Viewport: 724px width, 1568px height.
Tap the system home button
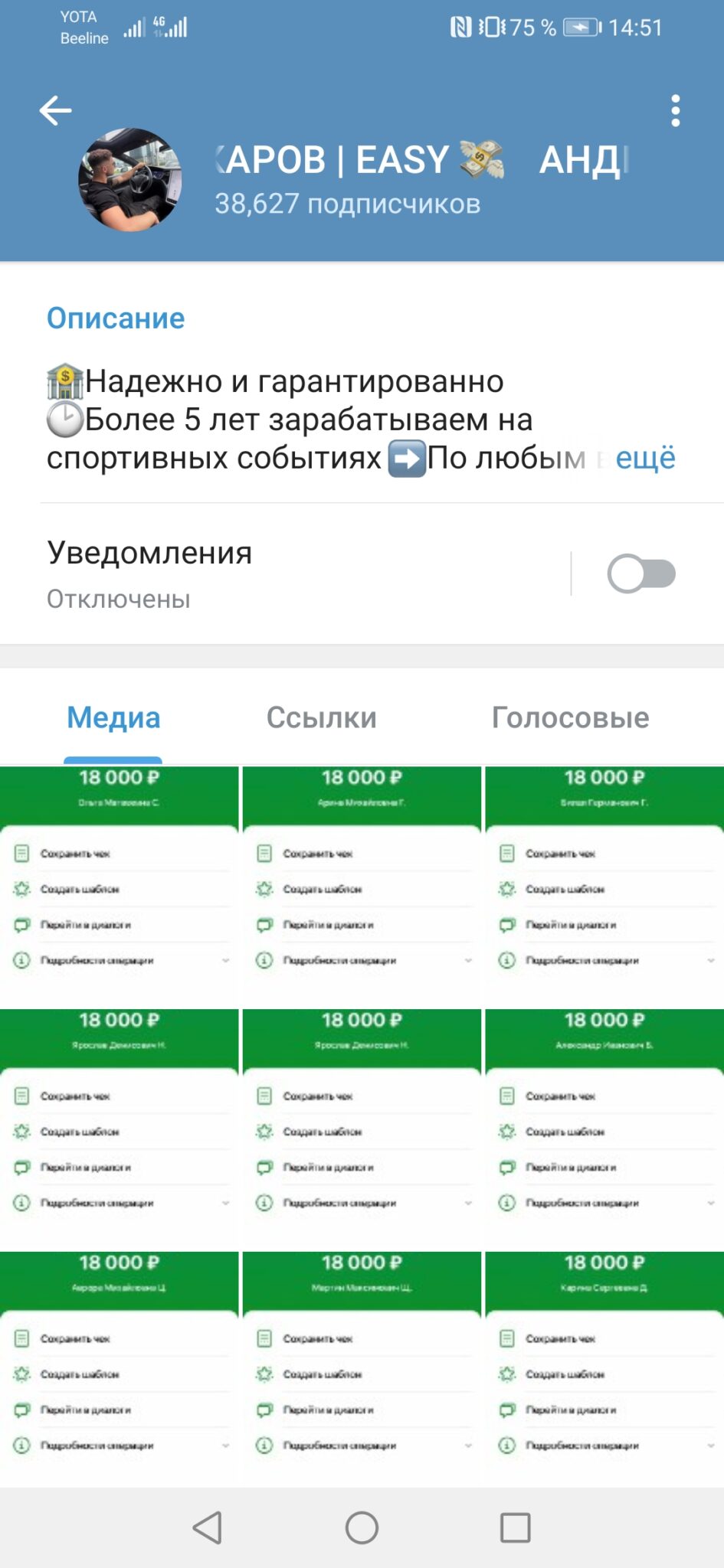click(x=362, y=1527)
